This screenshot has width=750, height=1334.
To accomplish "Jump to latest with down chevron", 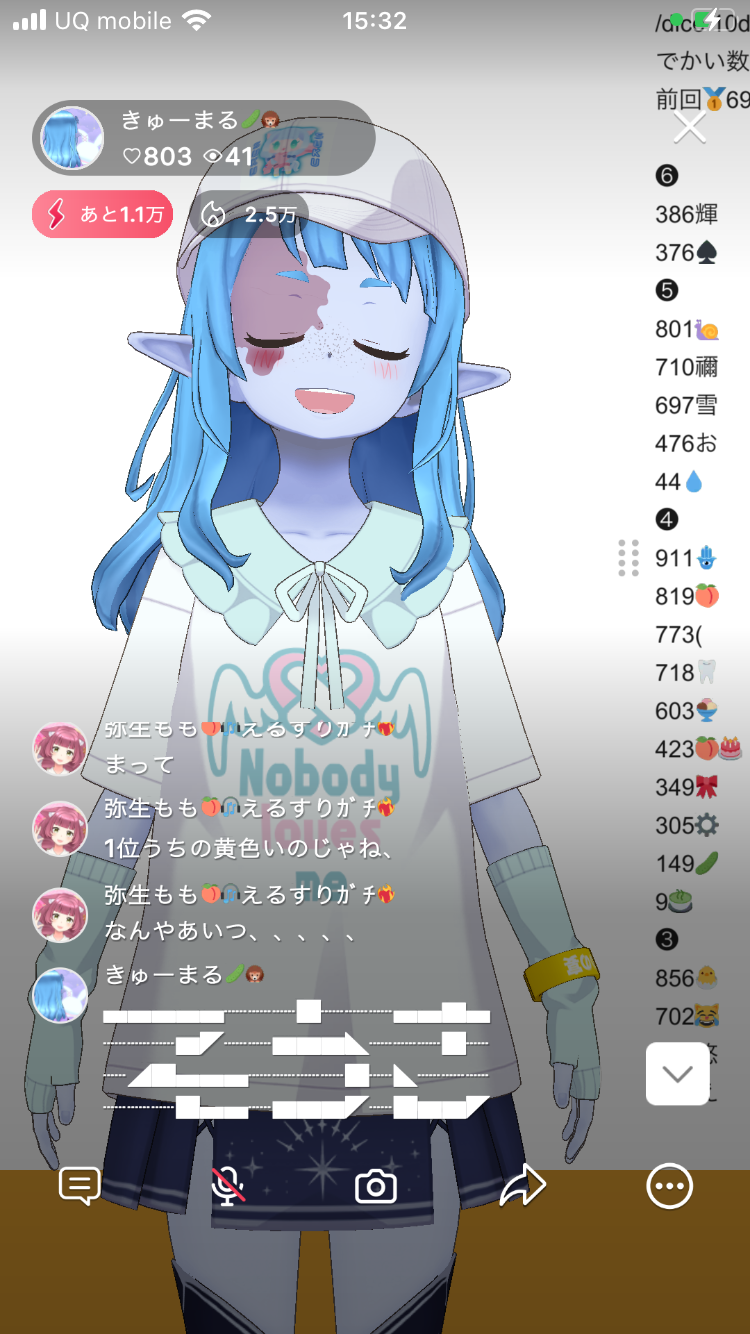I will [x=677, y=1074].
